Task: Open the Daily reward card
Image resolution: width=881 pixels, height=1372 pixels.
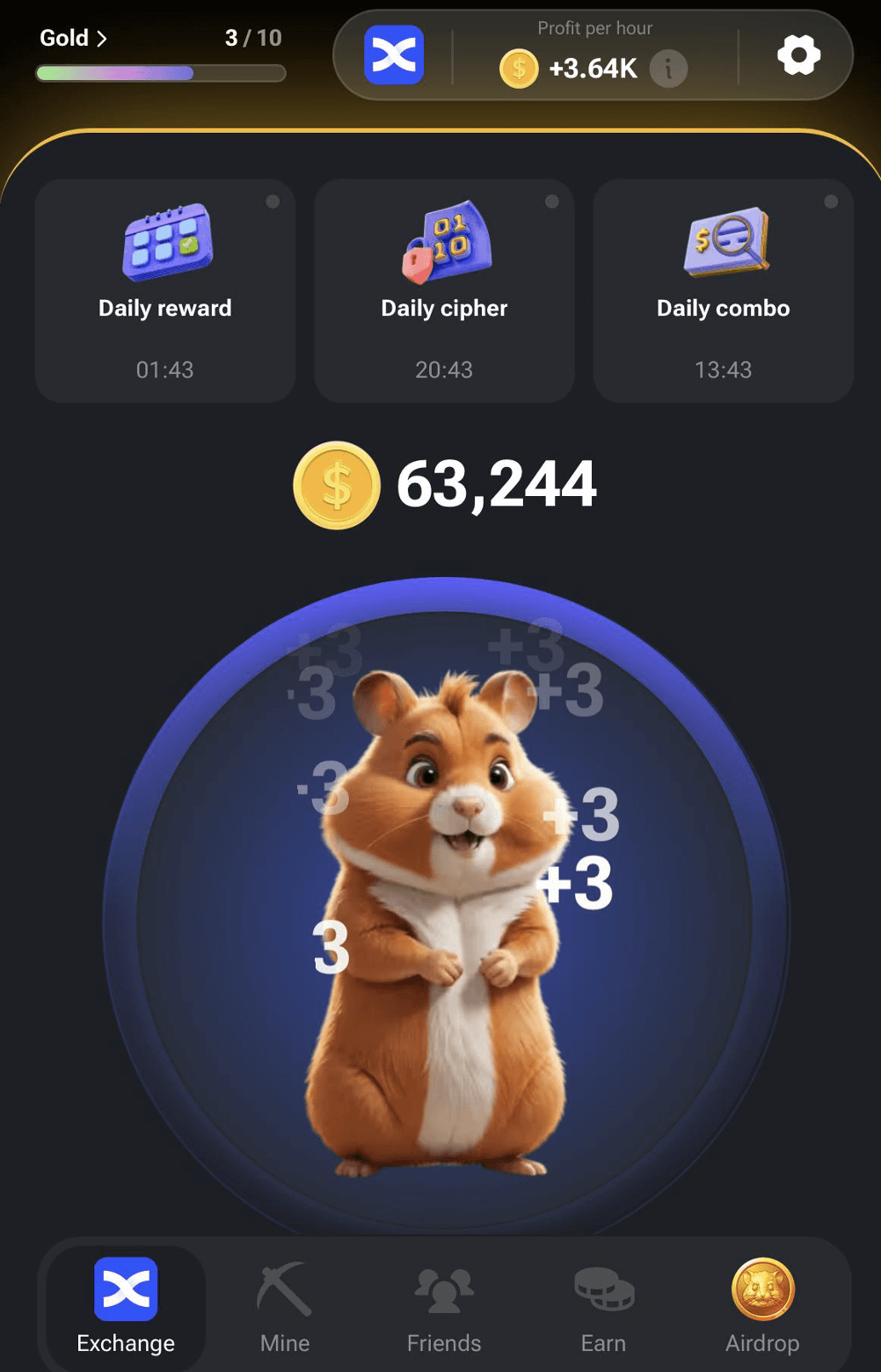Action: (165, 291)
